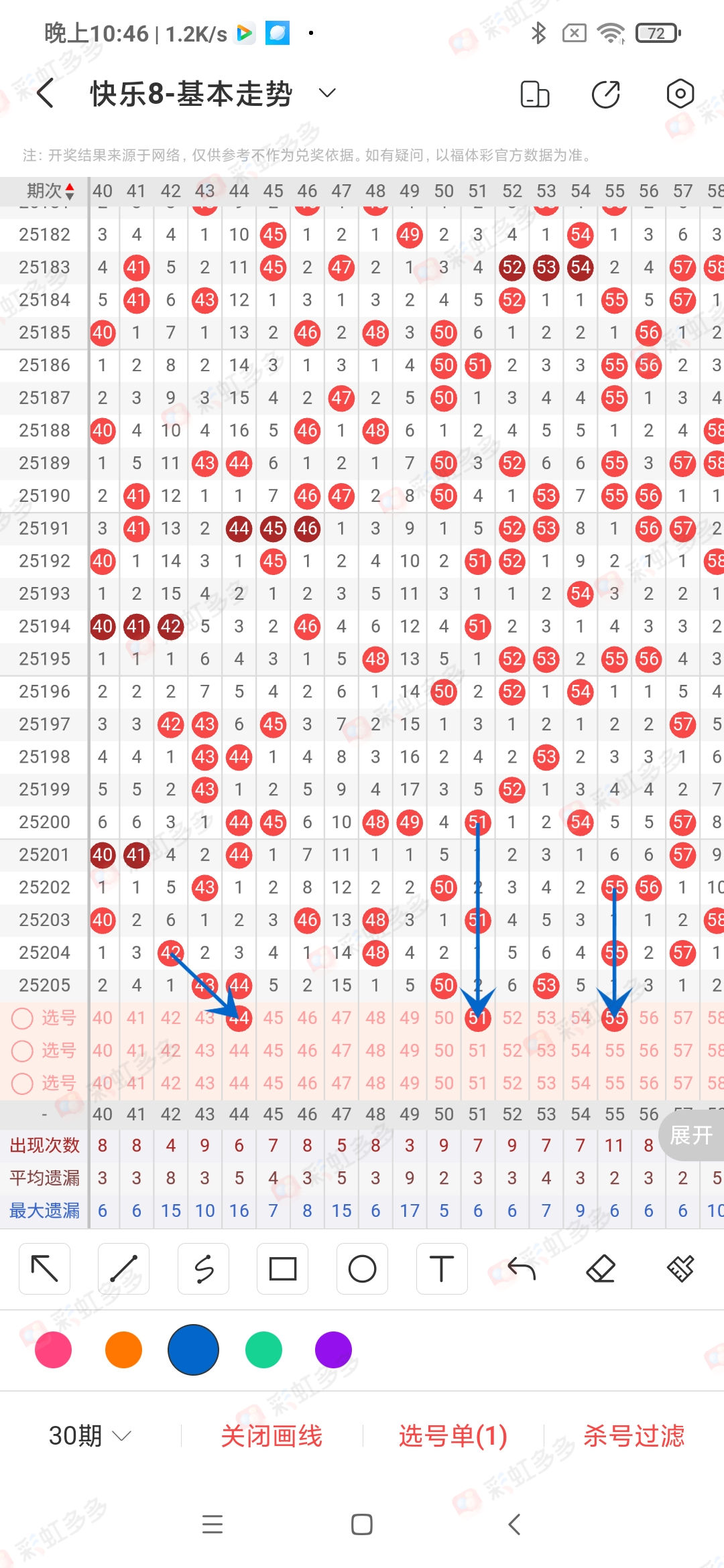
Task: Tap the screen orientation toggle icon
Action: 535,94
